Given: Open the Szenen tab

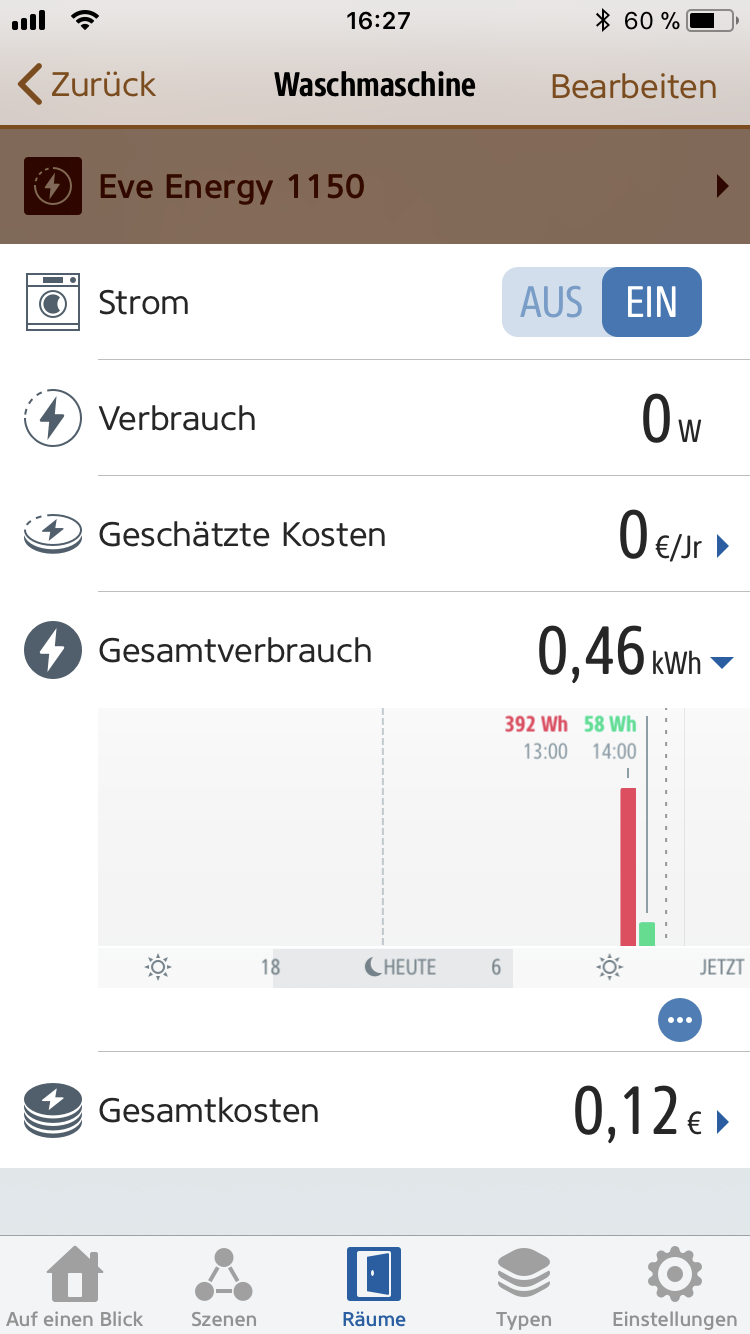Looking at the screenshot, I should tap(224, 1287).
